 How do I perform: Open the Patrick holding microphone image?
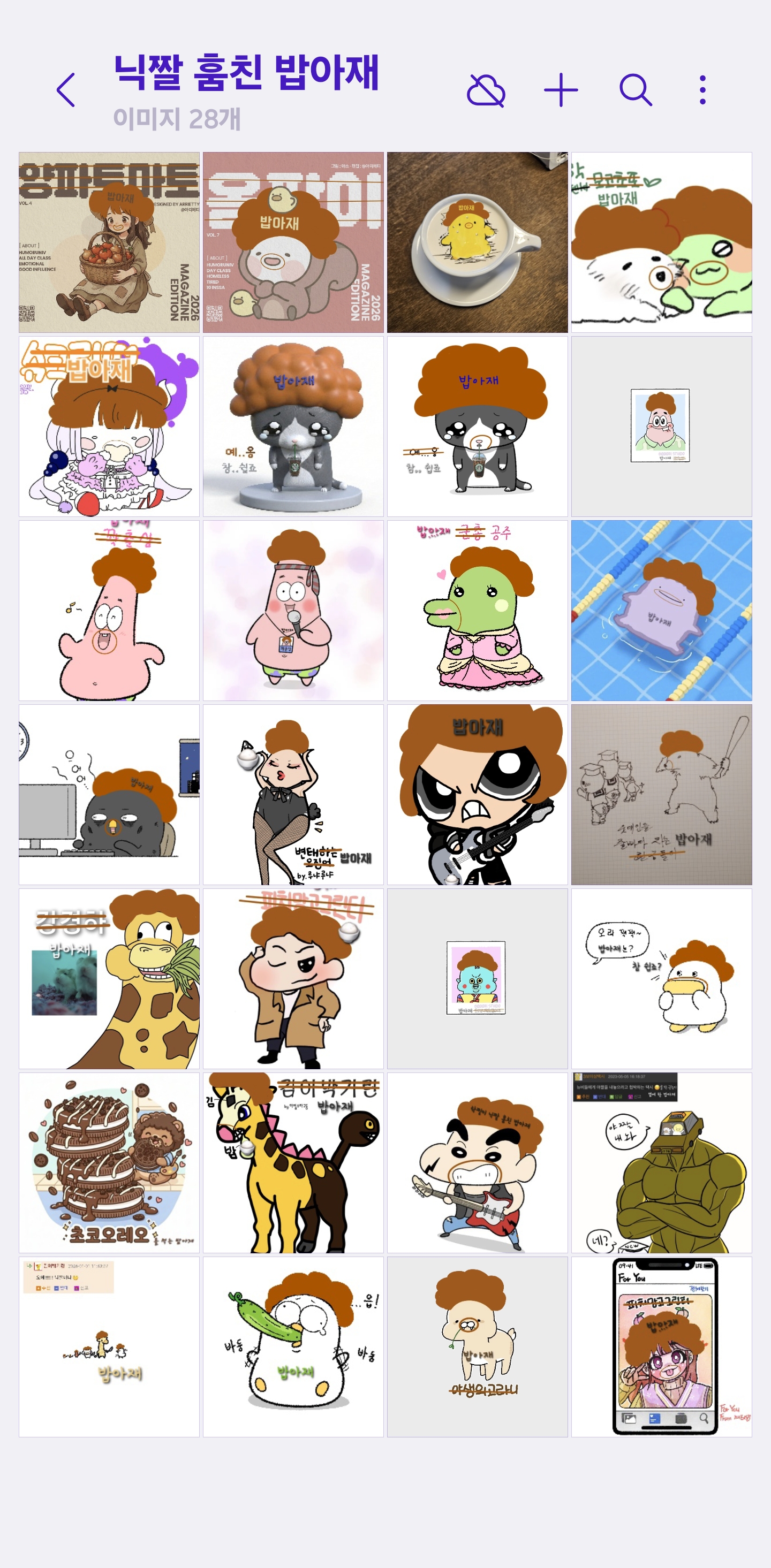[293, 611]
